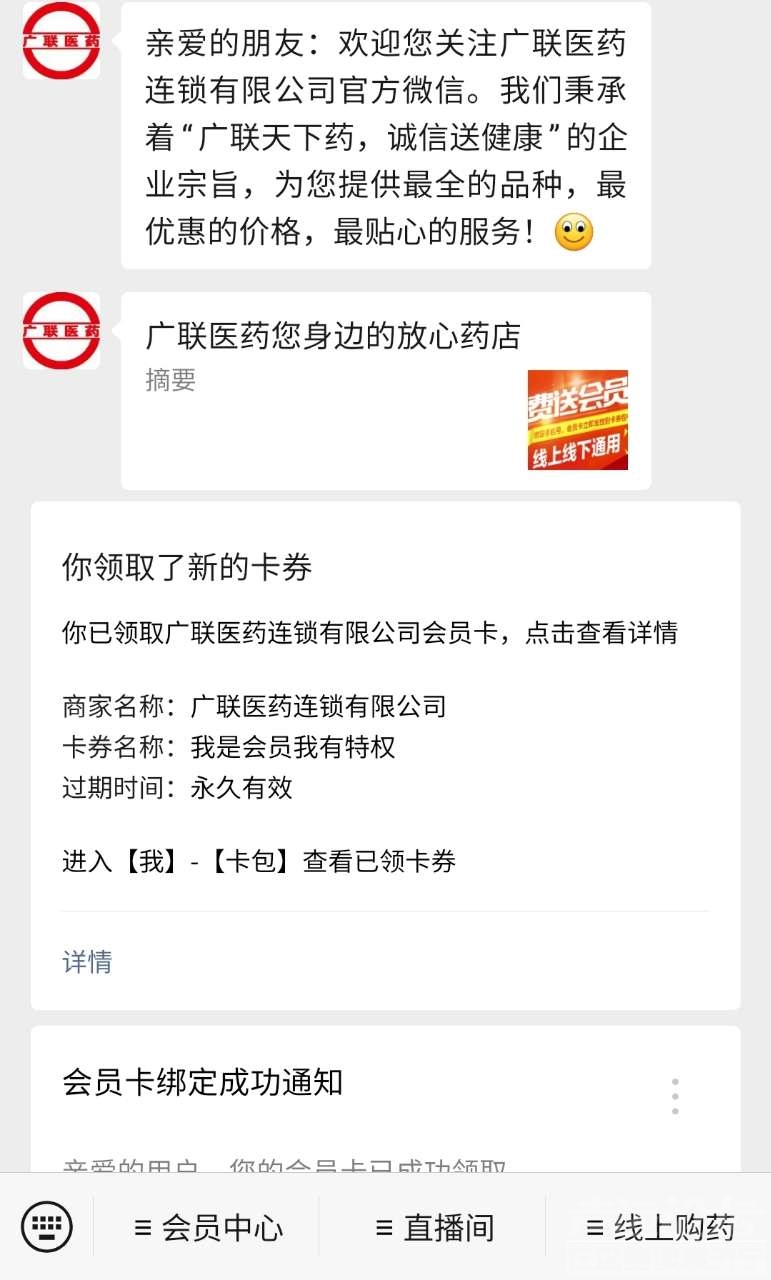Tap 详情 to view card details
The width and height of the screenshot is (771, 1280).
(87, 962)
